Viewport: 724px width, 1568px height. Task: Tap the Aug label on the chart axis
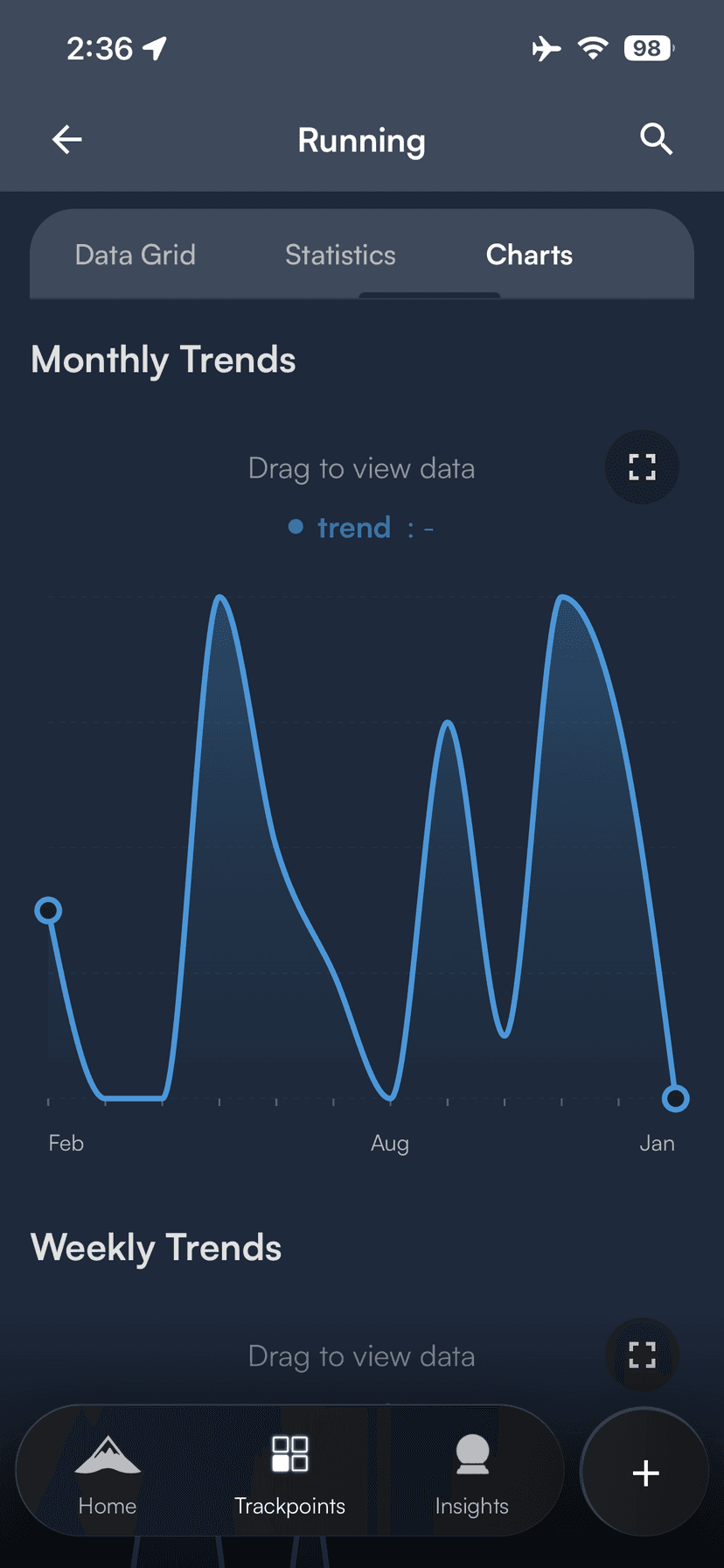click(390, 1143)
